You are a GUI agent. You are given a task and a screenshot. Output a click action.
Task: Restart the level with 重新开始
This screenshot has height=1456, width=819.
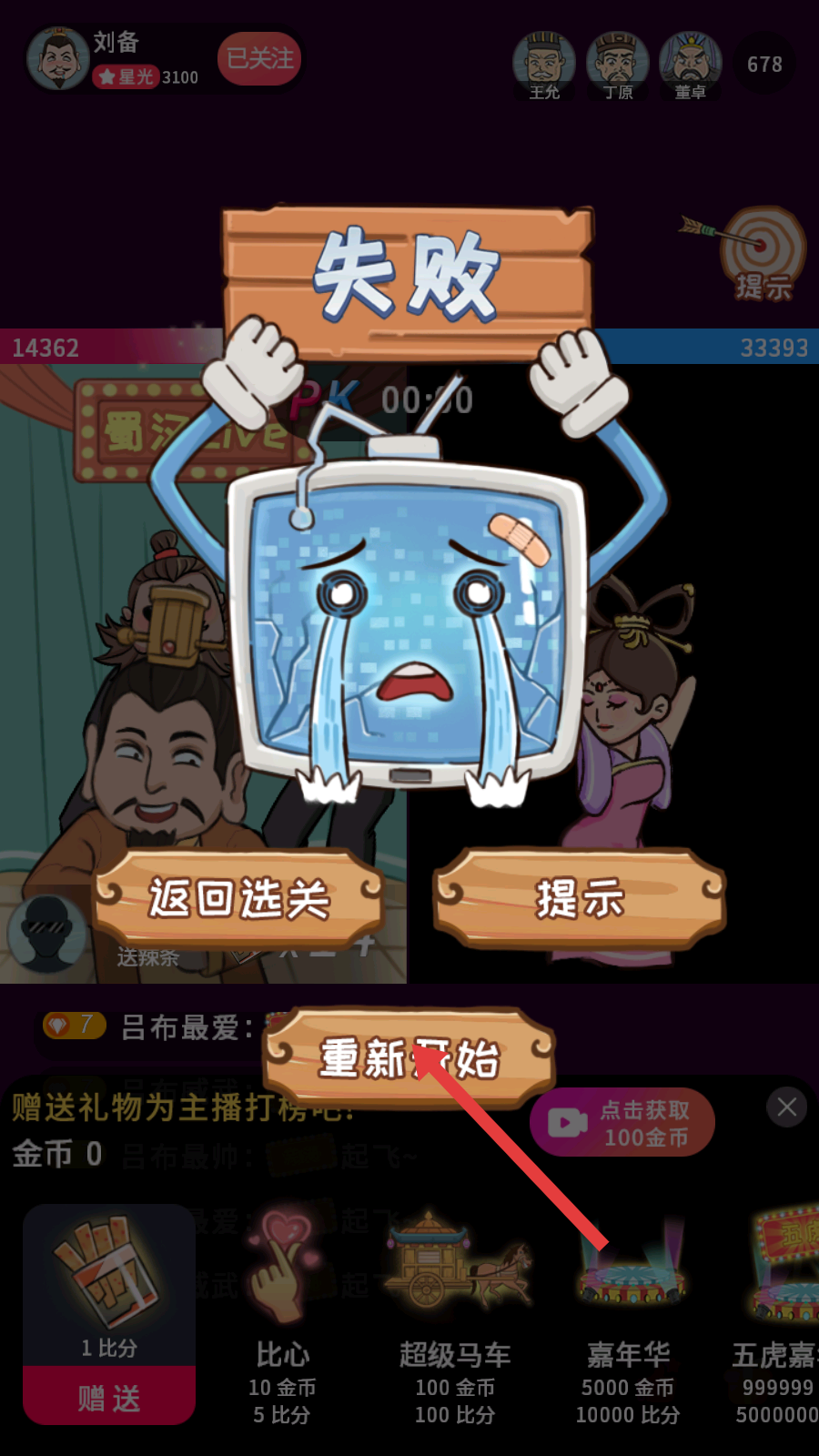(x=409, y=1058)
